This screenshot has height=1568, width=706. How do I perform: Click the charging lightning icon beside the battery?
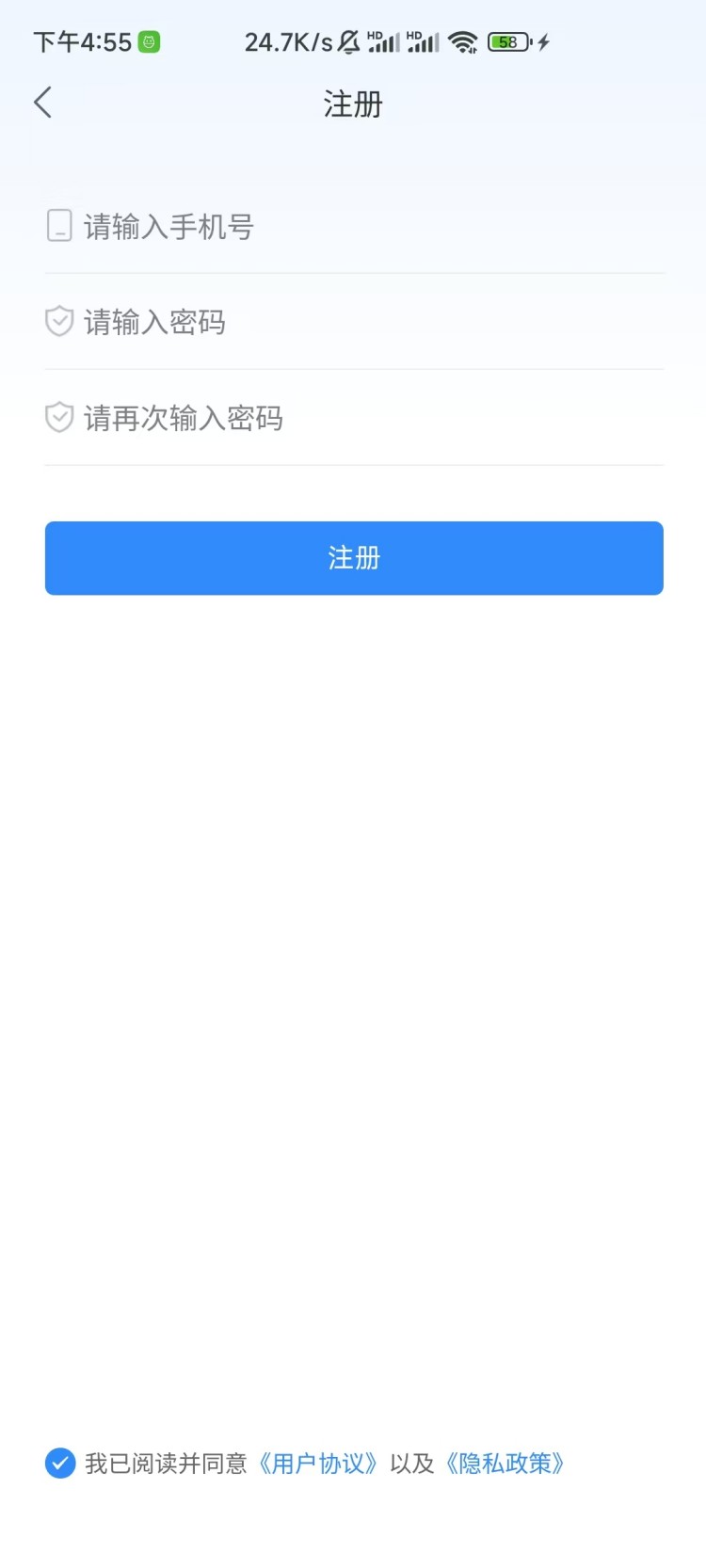click(542, 41)
